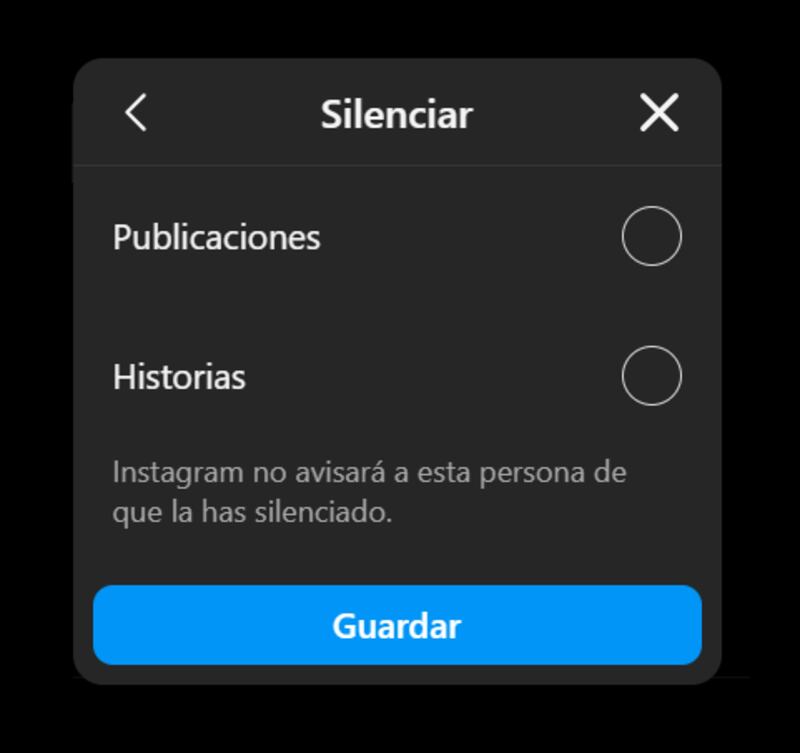Close the Silenciar dialog
The image size is (800, 753).
click(659, 113)
